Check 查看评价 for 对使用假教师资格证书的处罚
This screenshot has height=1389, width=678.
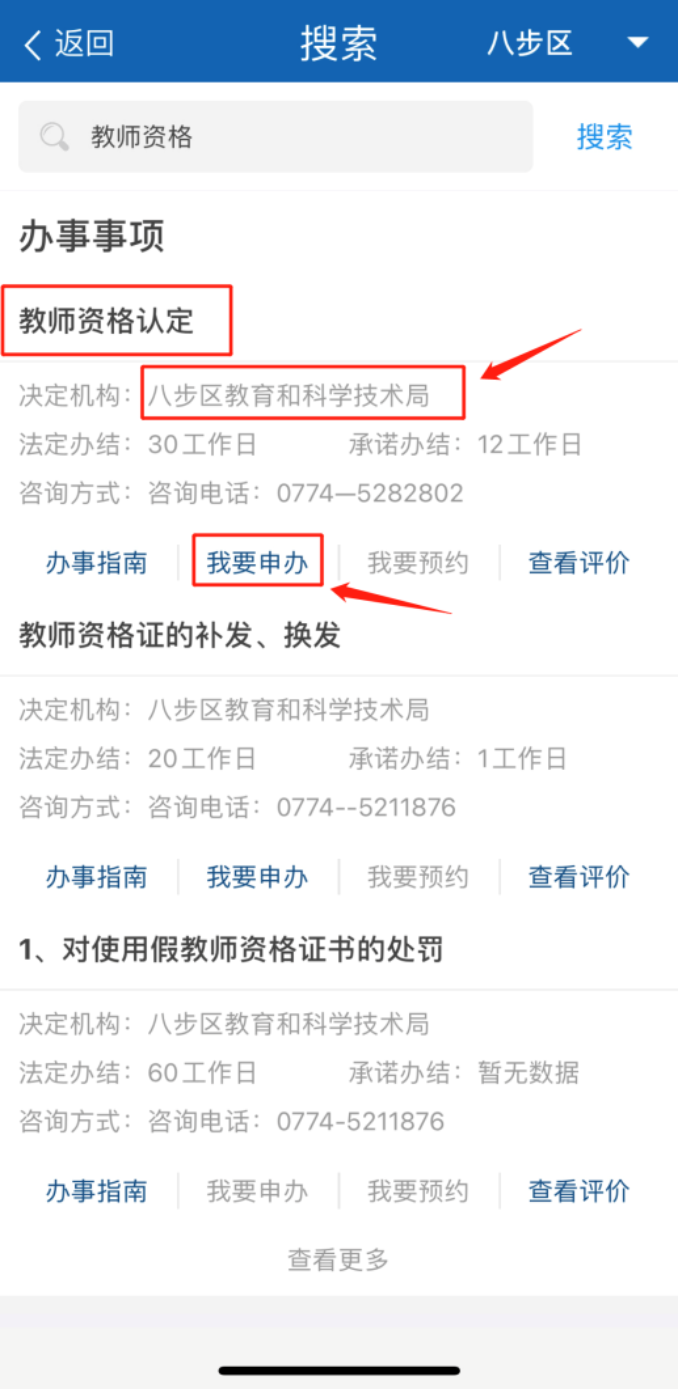pos(579,1191)
